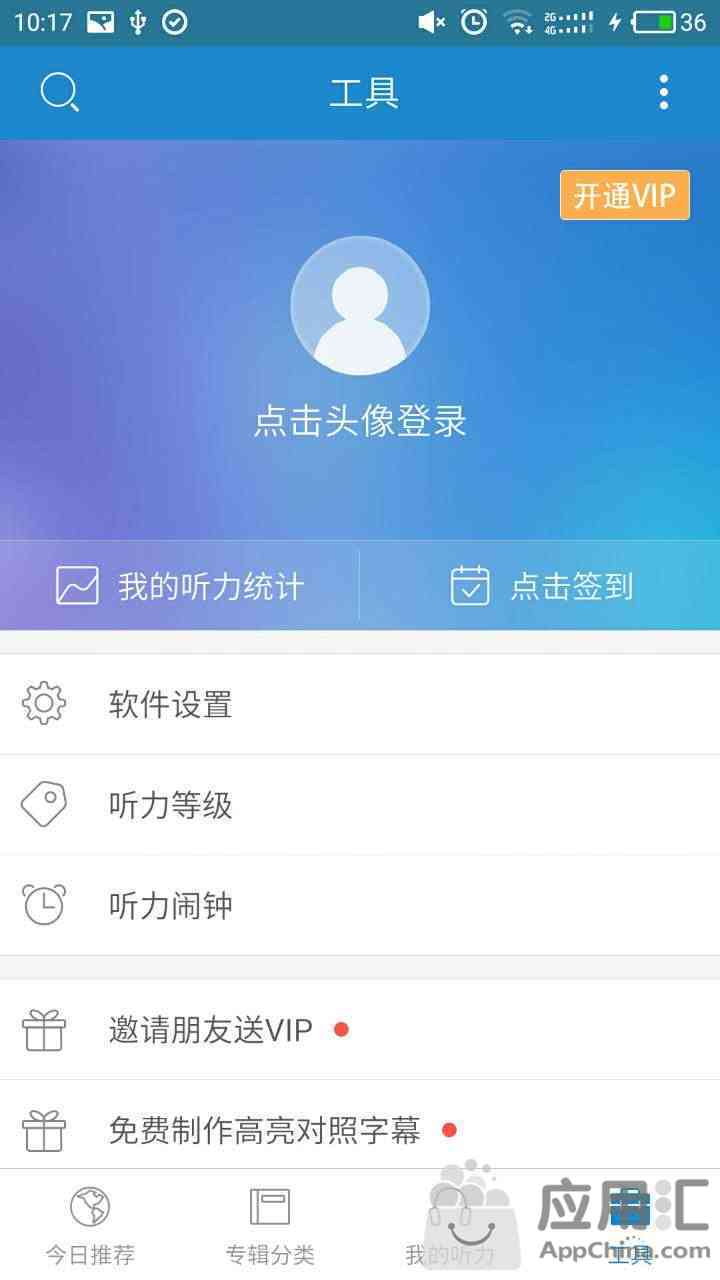Switch to the 今日推荐 tab
Viewport: 720px width, 1280px height.
90,1225
